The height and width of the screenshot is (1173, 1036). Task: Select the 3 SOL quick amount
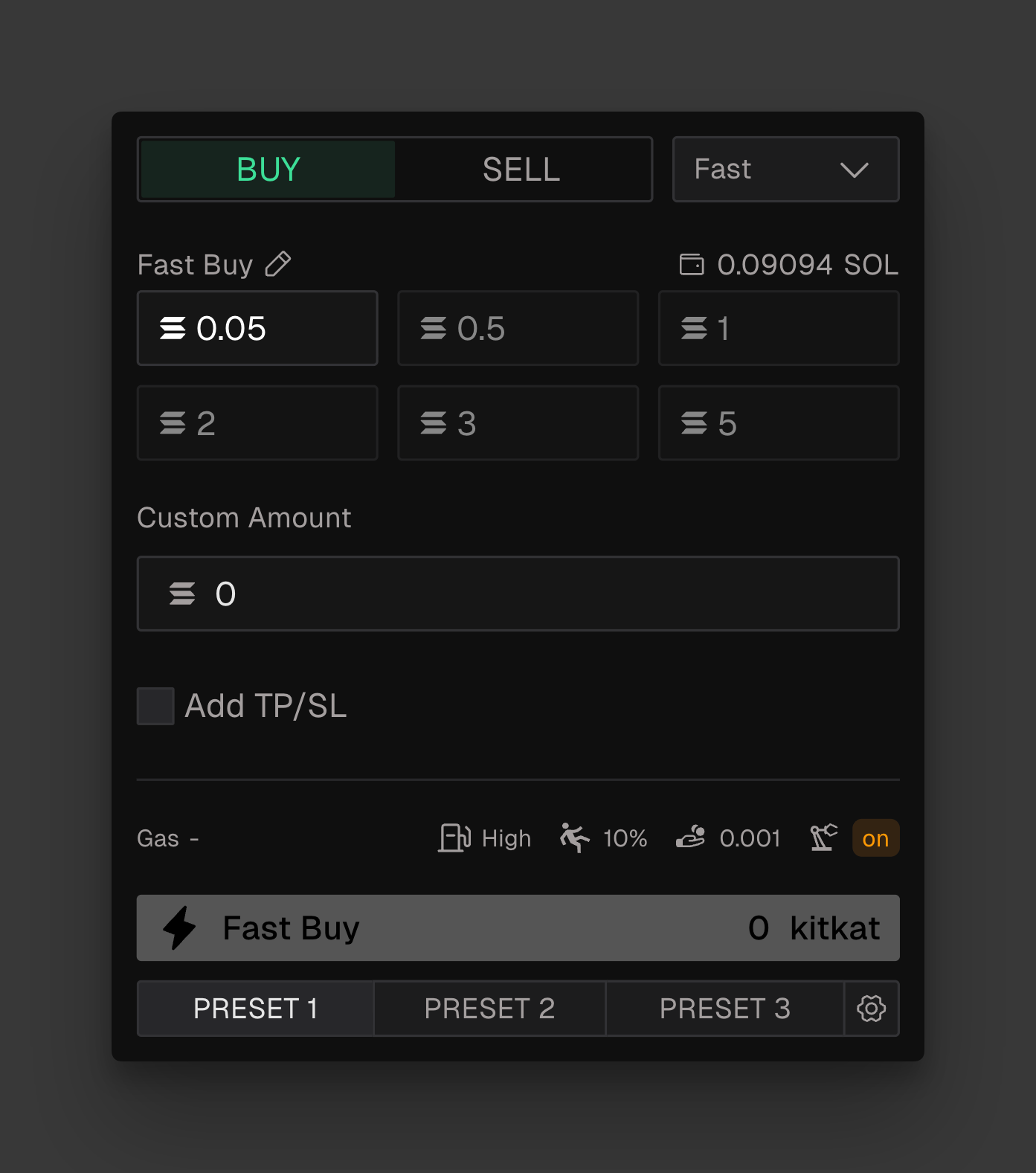518,423
